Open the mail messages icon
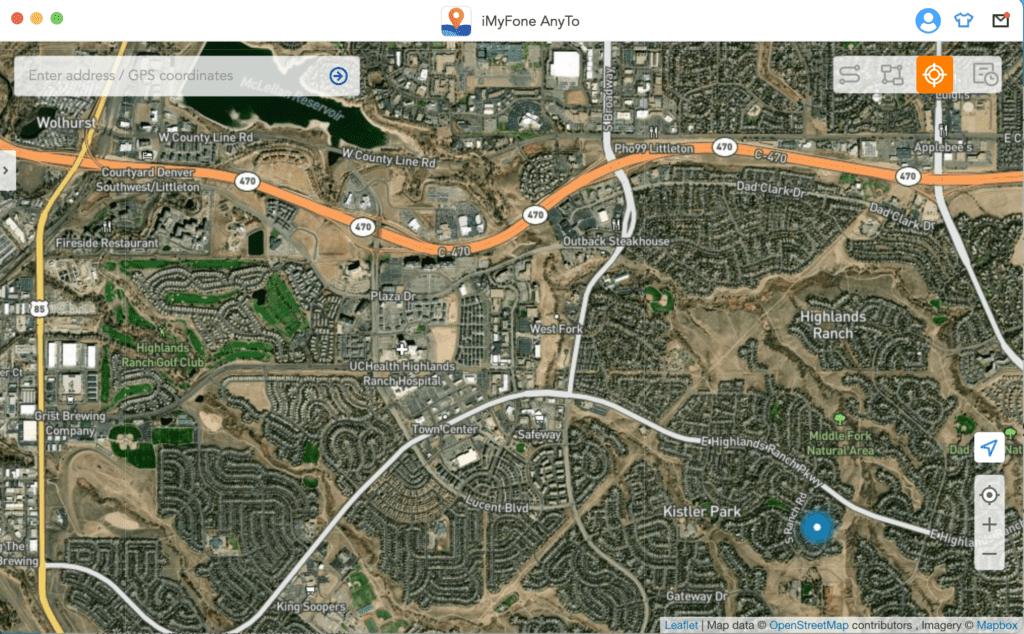Viewport: 1024px width, 634px height. coord(1000,20)
